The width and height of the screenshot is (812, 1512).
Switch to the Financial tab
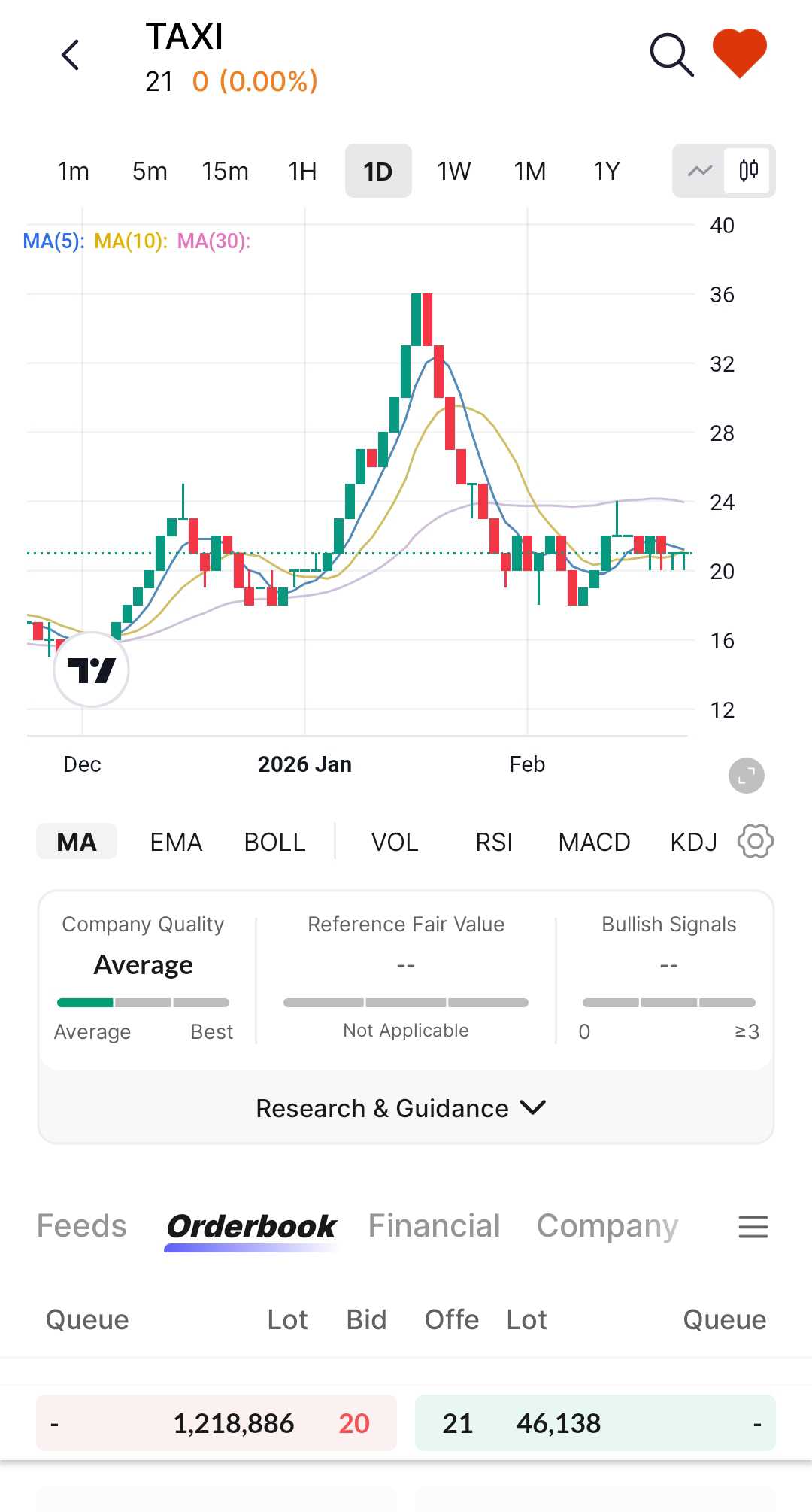pos(434,1226)
